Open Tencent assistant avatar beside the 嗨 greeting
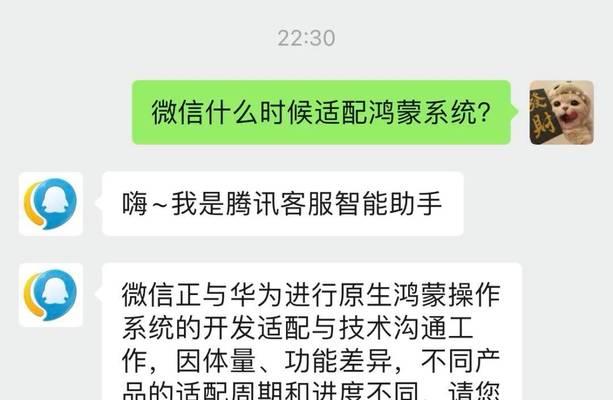The width and height of the screenshot is (613, 400). [50, 203]
